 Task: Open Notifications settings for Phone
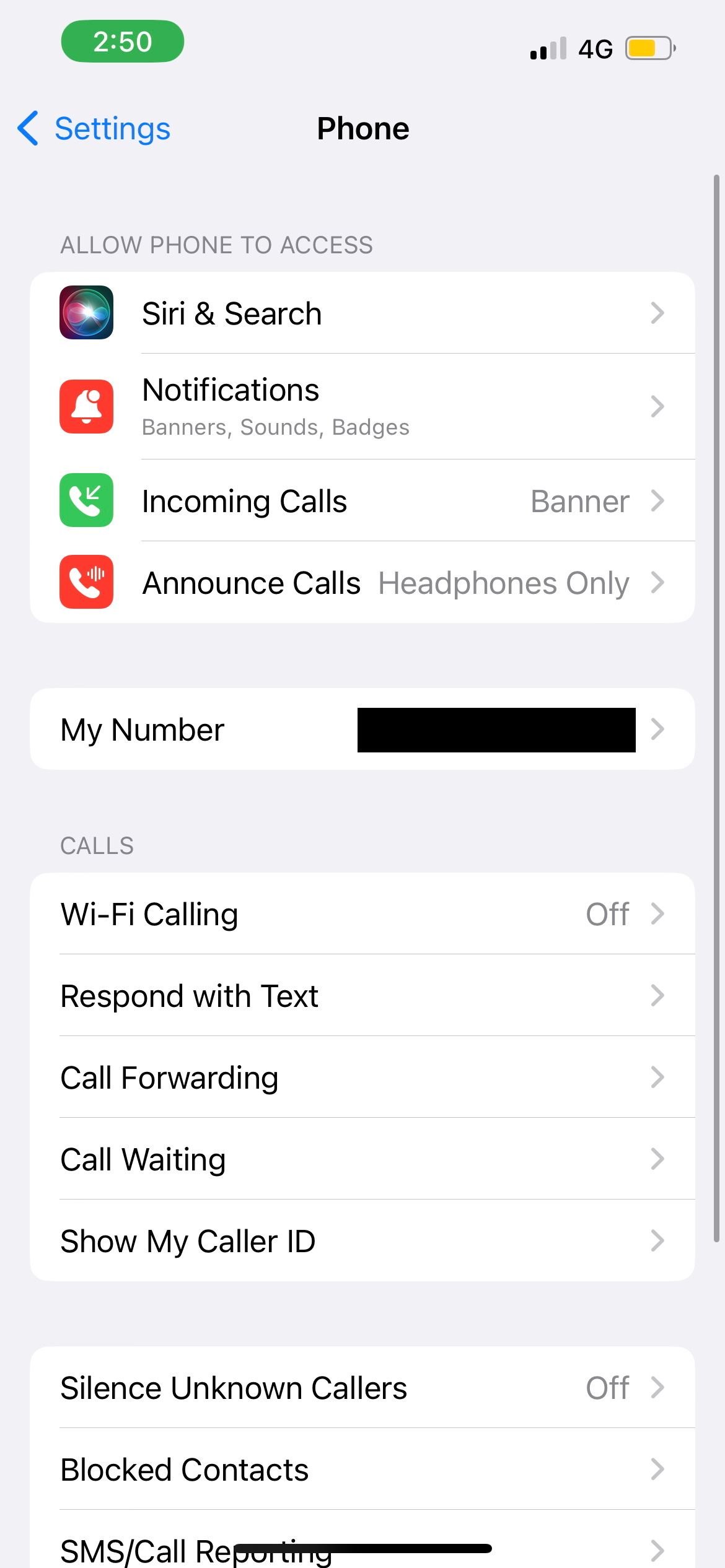pyautogui.click(x=362, y=406)
